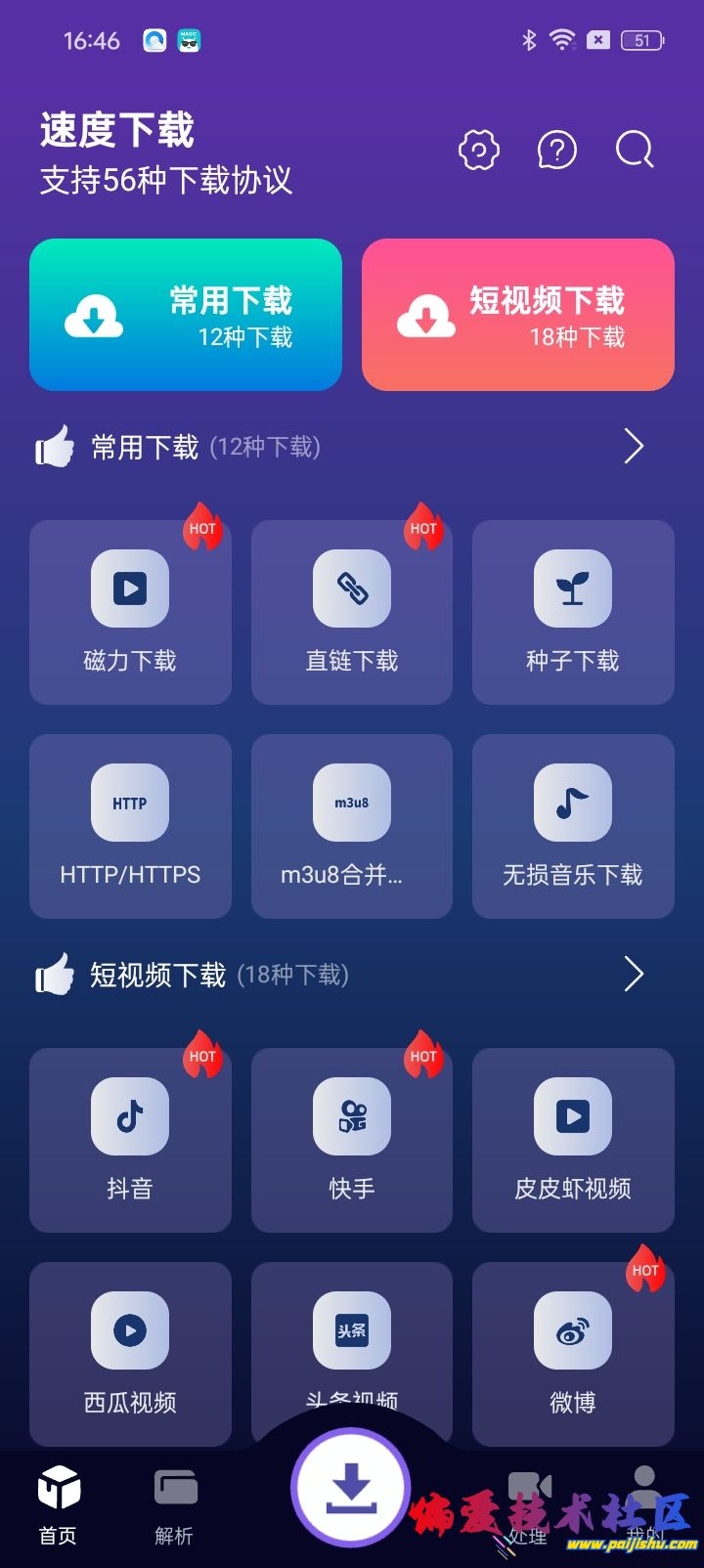Open the 抖音 download tile
The height and width of the screenshot is (1568, 704).
pos(130,1140)
